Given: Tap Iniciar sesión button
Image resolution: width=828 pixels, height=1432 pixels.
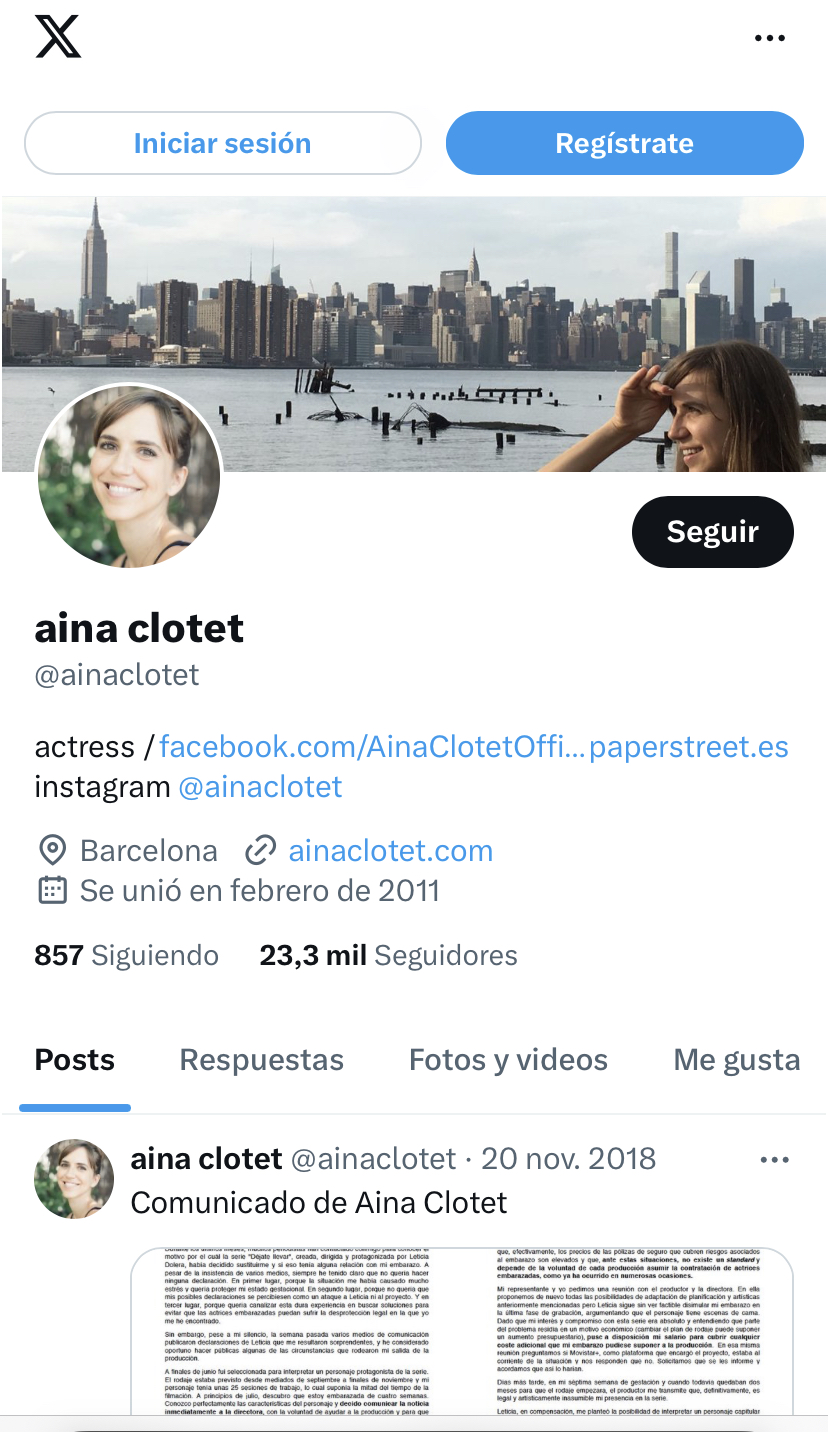Looking at the screenshot, I should 223,143.
